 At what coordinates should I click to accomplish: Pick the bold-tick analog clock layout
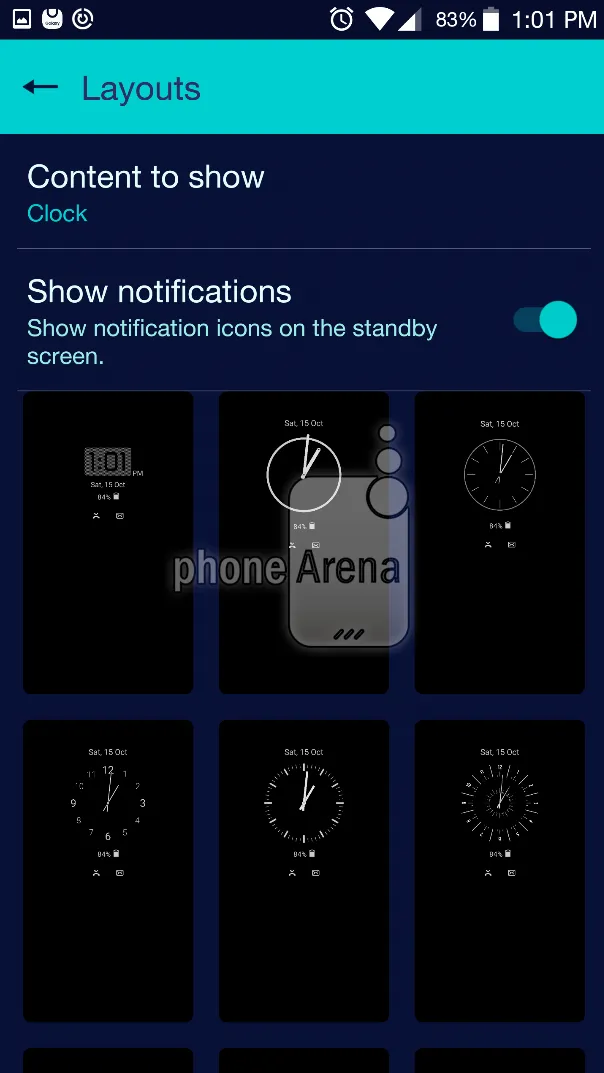(304, 870)
